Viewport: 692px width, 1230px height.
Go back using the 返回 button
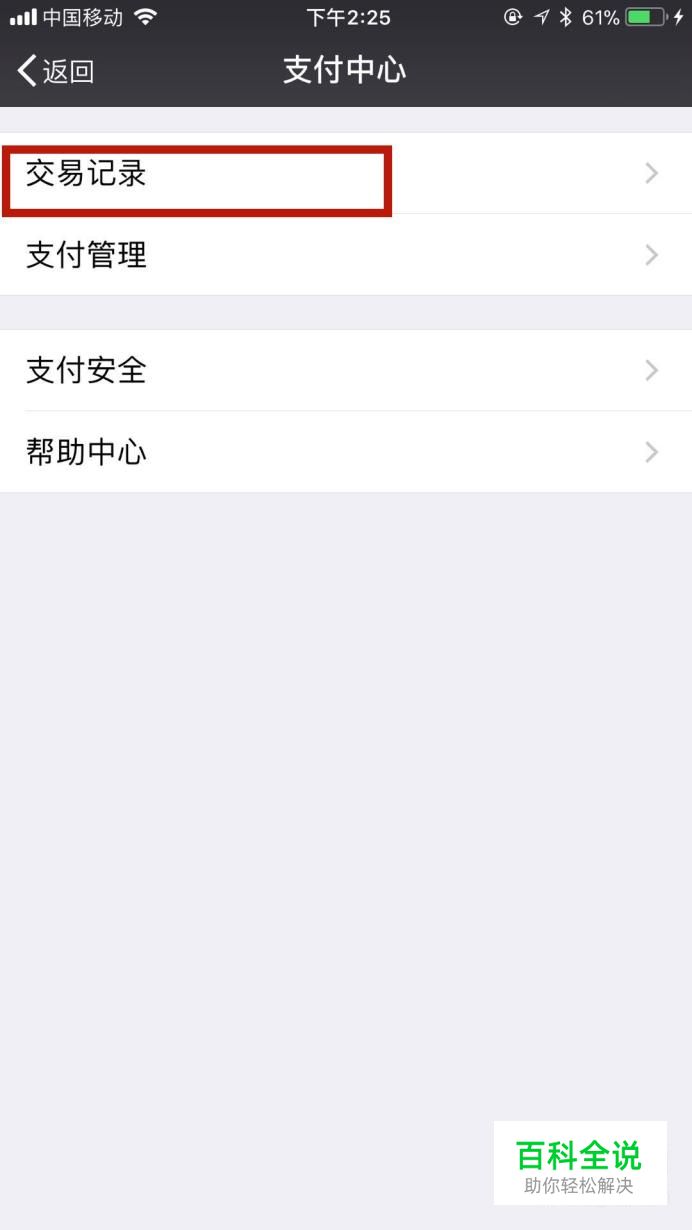(x=56, y=71)
